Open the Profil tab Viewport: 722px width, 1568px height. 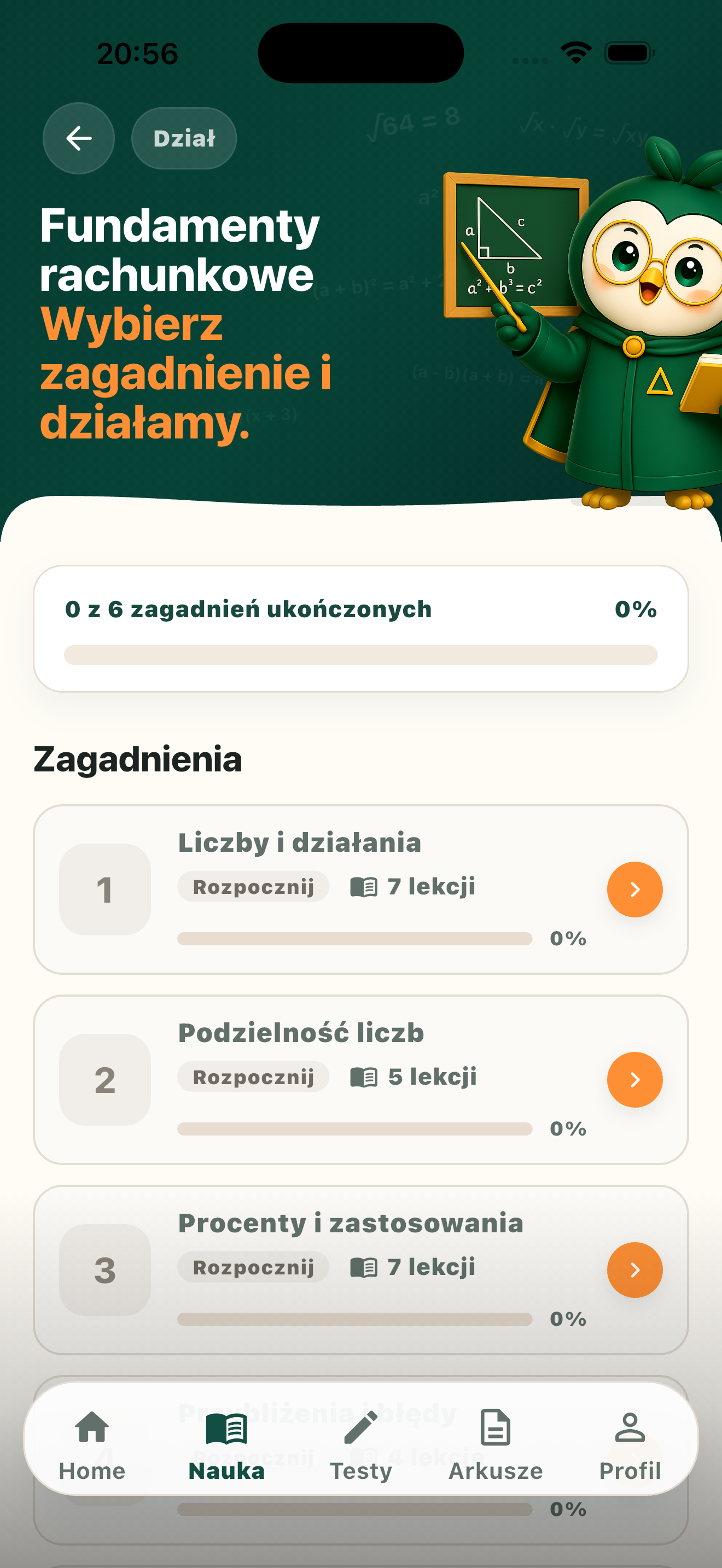point(630,1446)
